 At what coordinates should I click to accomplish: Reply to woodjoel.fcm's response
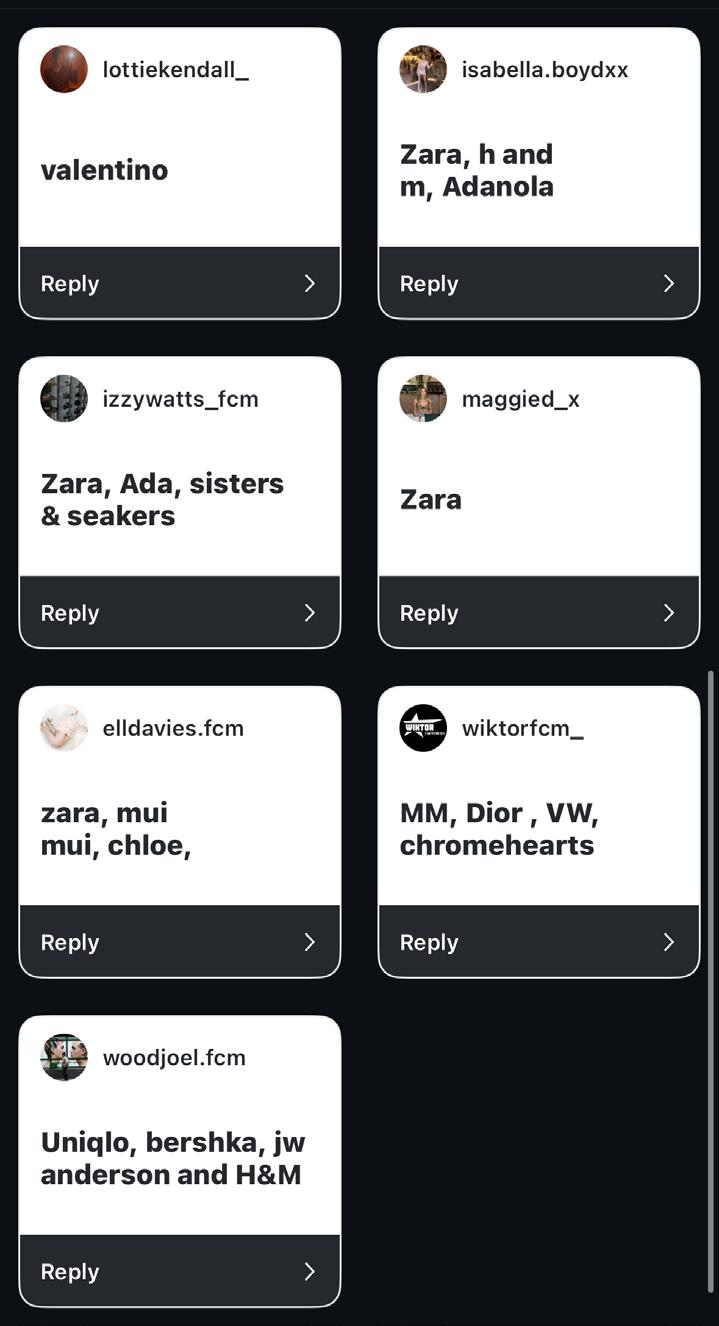179,1271
